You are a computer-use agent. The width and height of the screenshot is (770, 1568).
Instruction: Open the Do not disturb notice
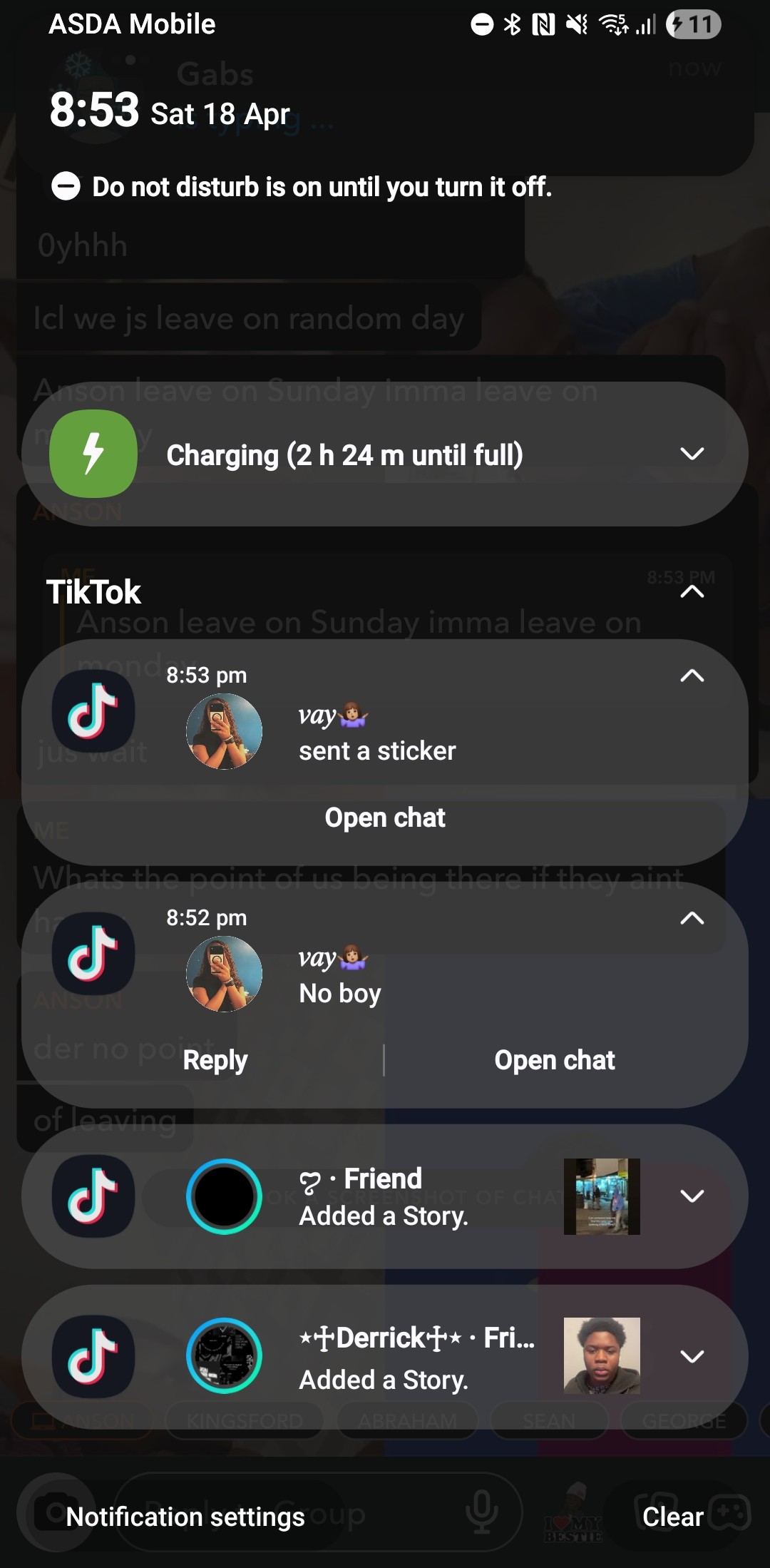302,187
